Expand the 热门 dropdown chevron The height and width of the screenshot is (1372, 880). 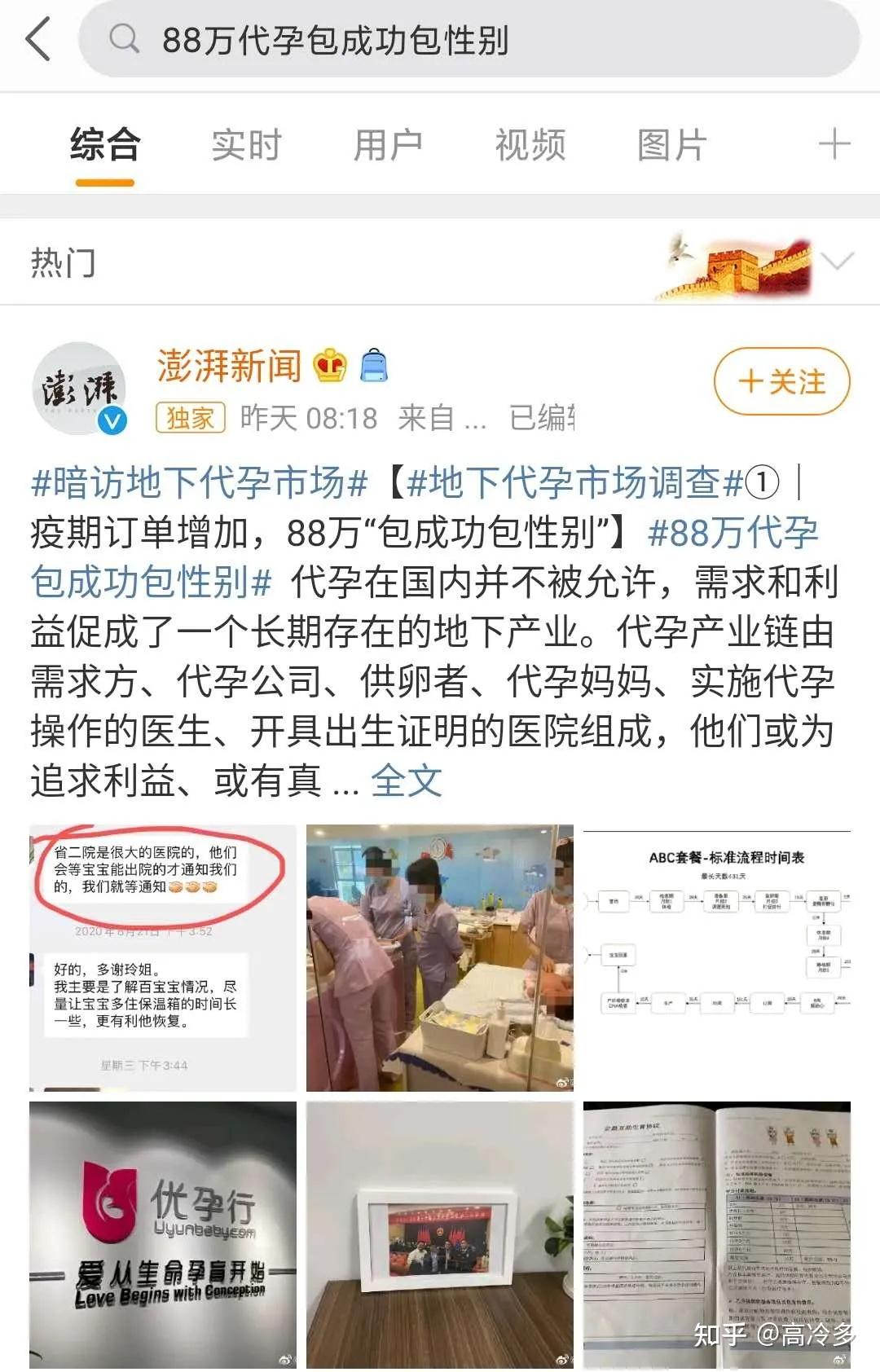pyautogui.click(x=837, y=262)
